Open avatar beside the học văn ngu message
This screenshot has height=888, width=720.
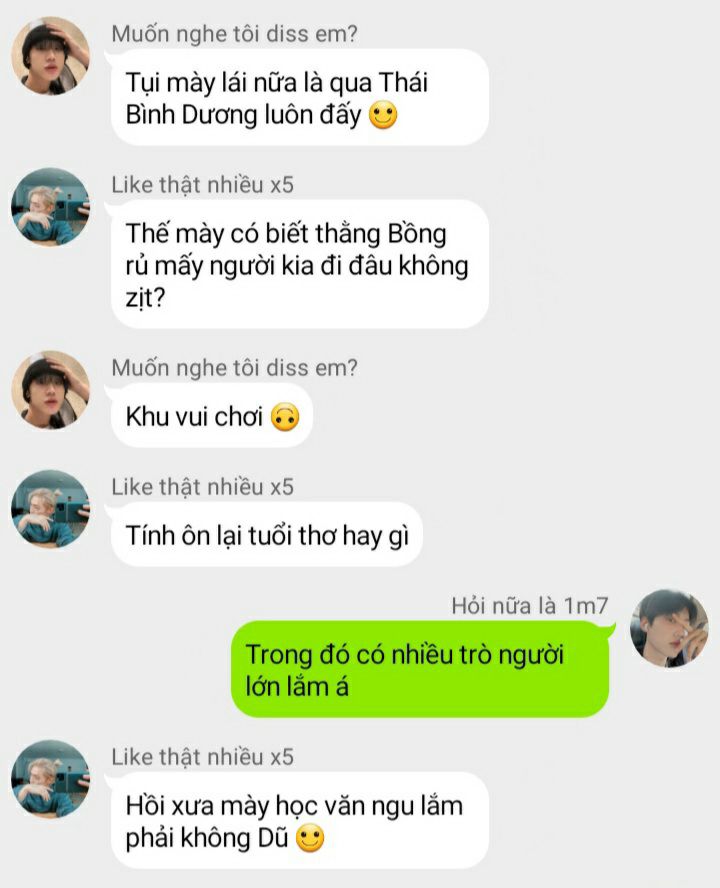coord(50,779)
